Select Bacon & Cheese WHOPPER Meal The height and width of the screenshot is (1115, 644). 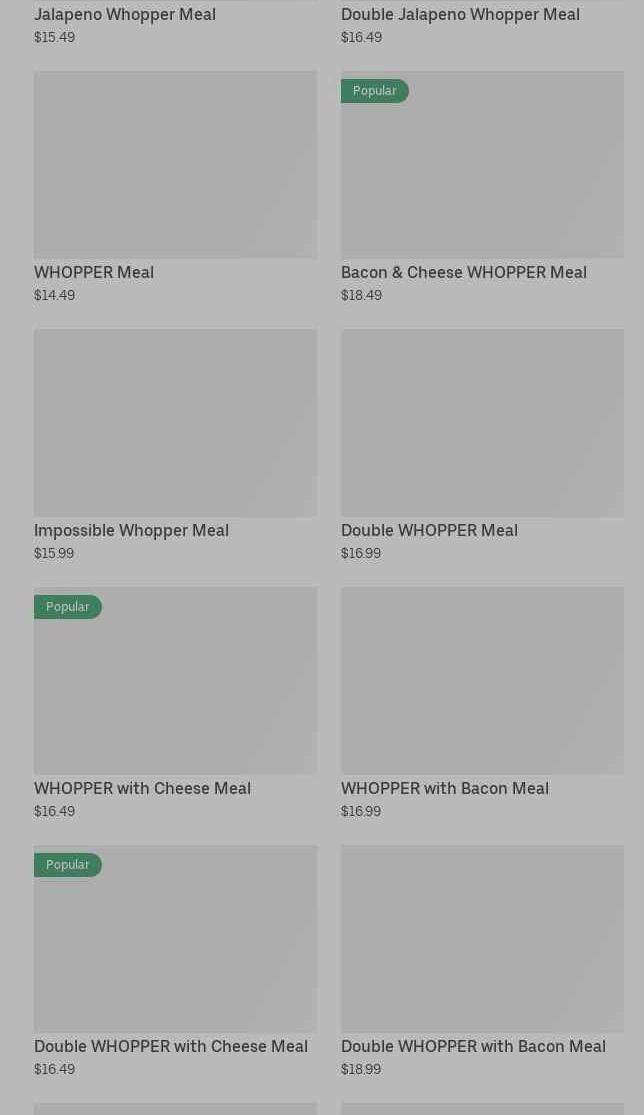coord(482,165)
